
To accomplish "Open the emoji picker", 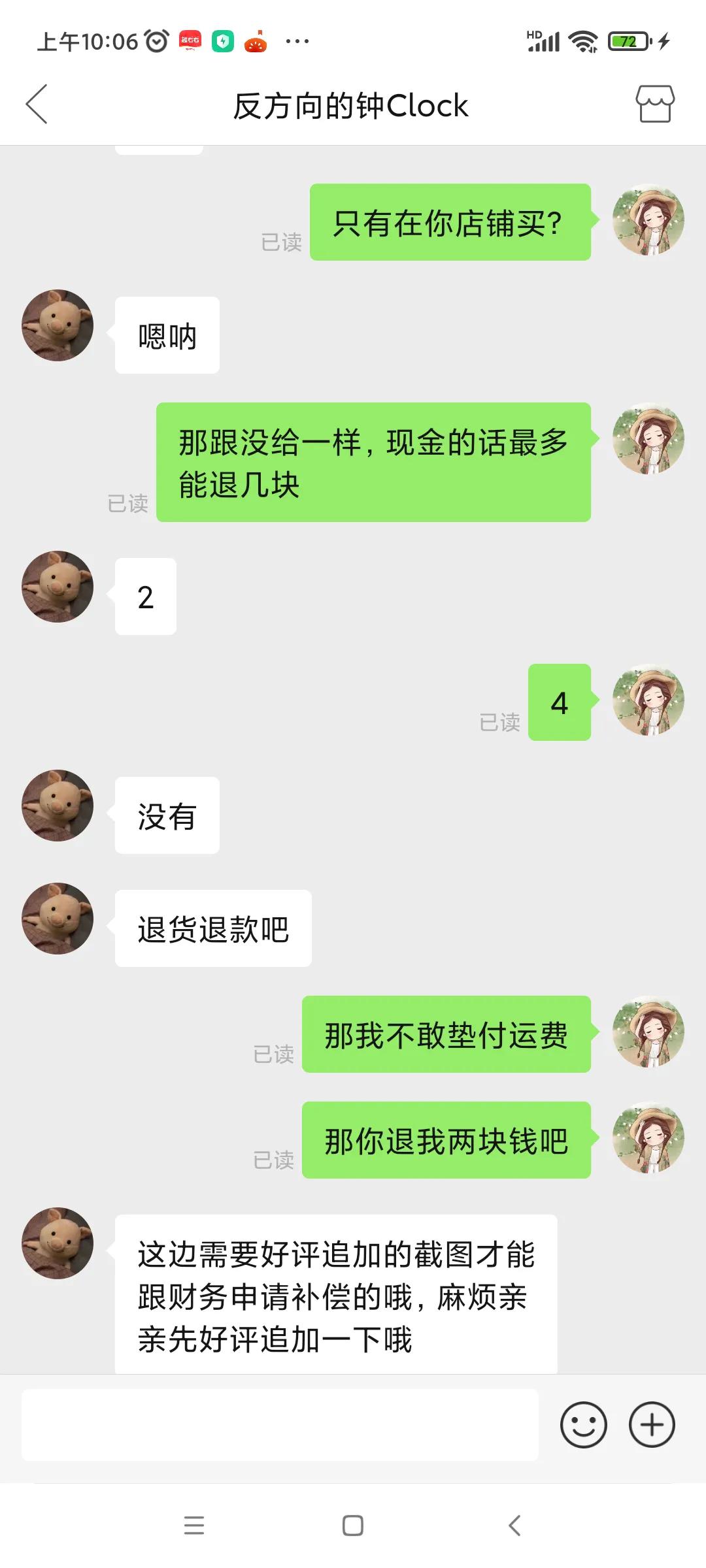I will click(584, 1424).
